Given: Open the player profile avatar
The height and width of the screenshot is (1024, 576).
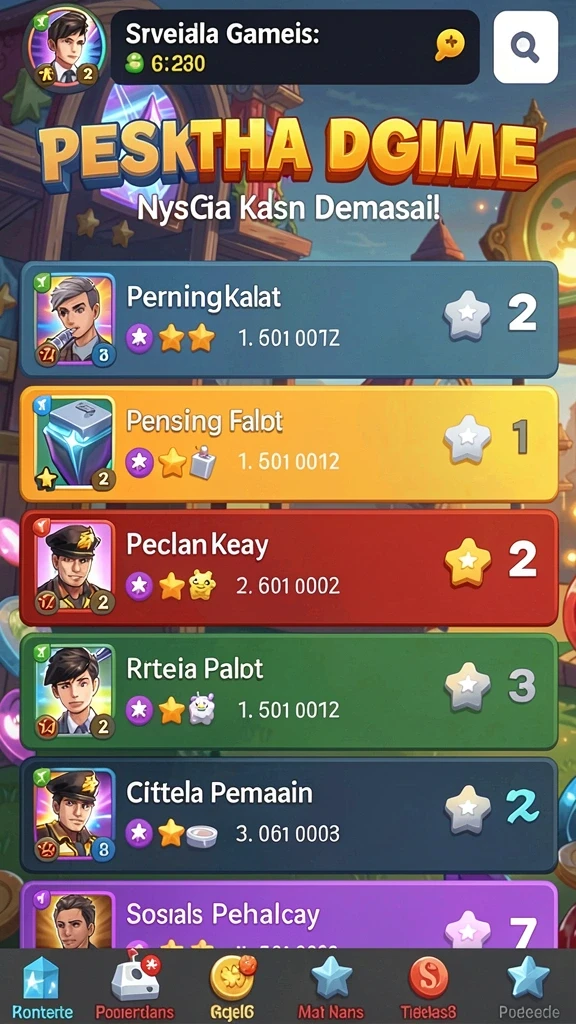Looking at the screenshot, I should pyautogui.click(x=63, y=47).
